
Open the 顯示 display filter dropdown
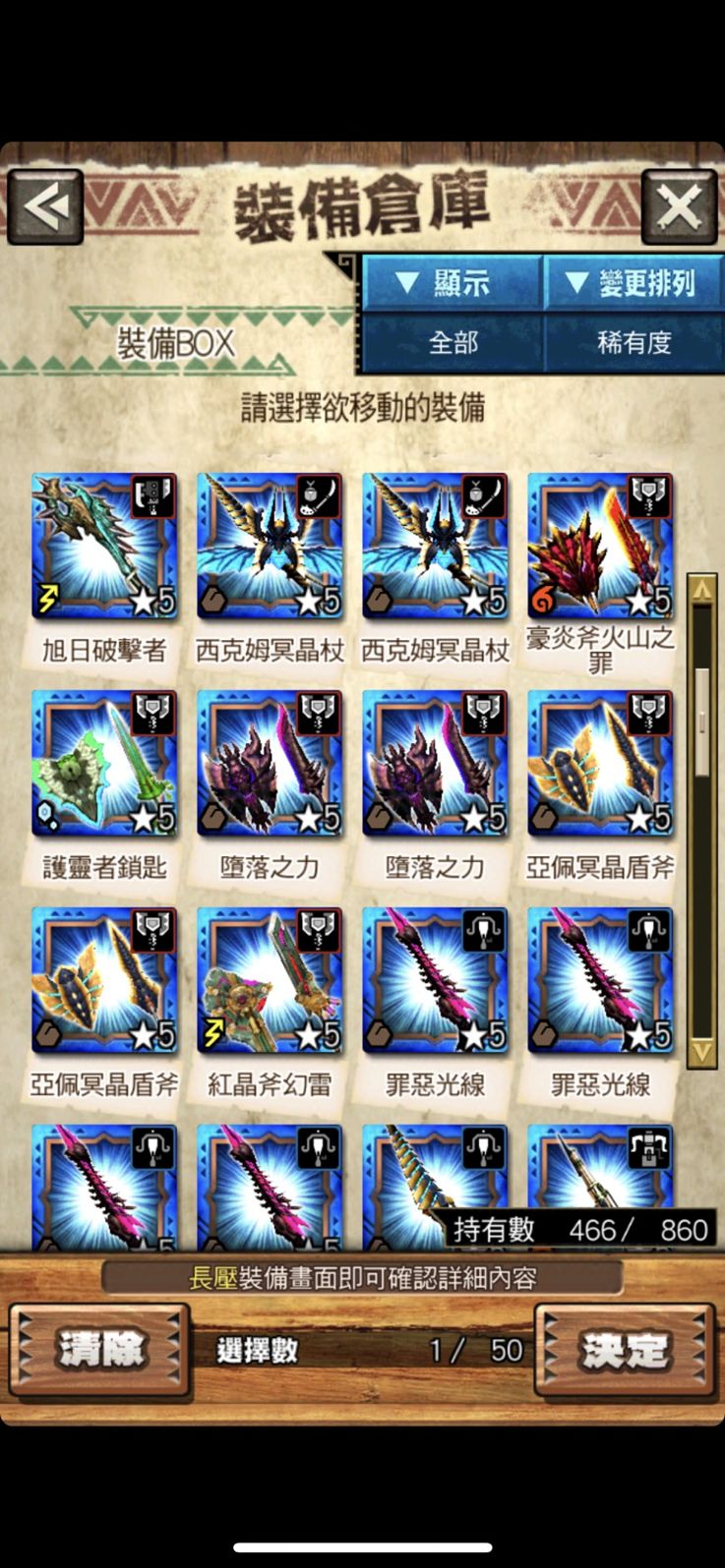click(453, 284)
